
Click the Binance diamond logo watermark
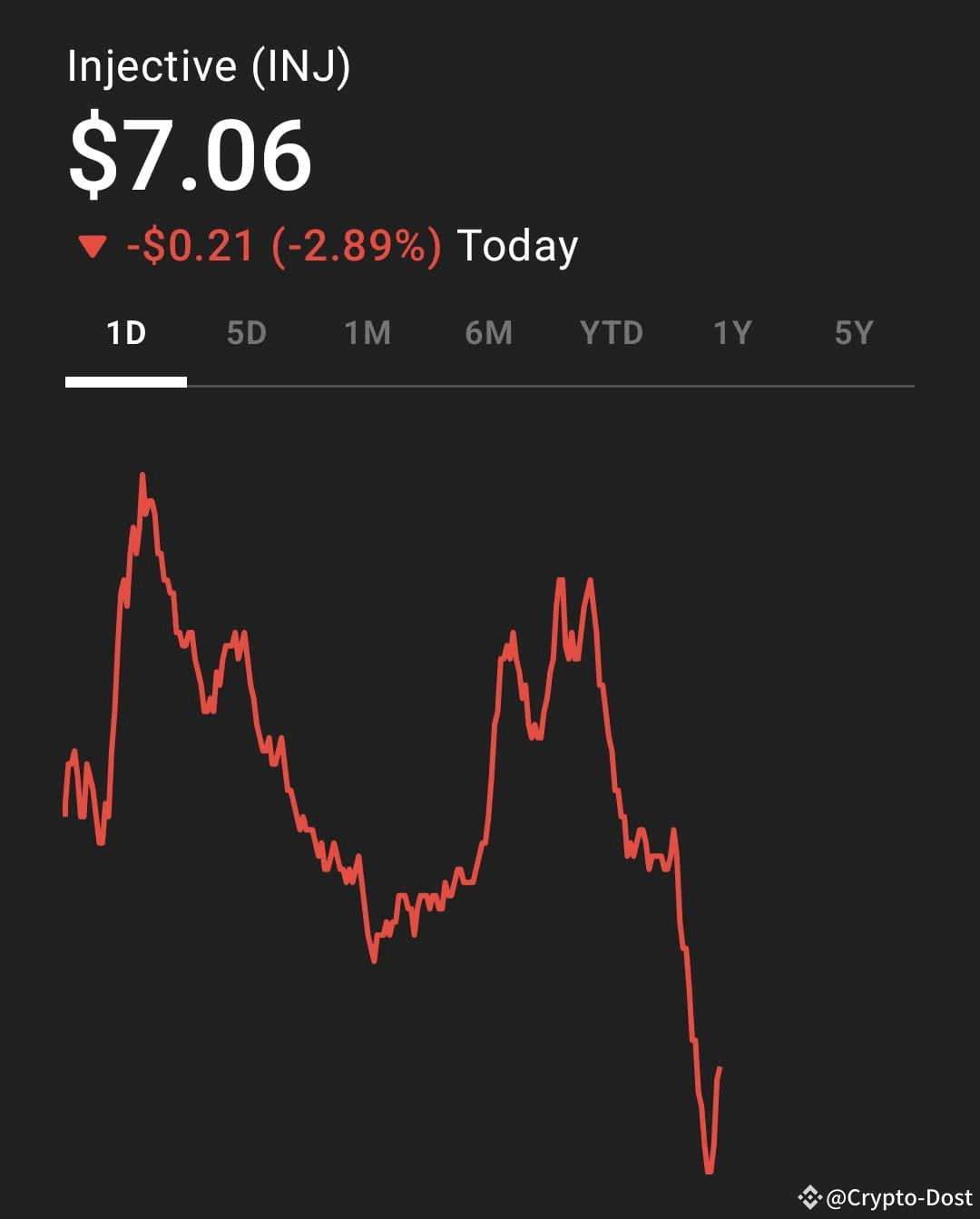[x=810, y=1195]
